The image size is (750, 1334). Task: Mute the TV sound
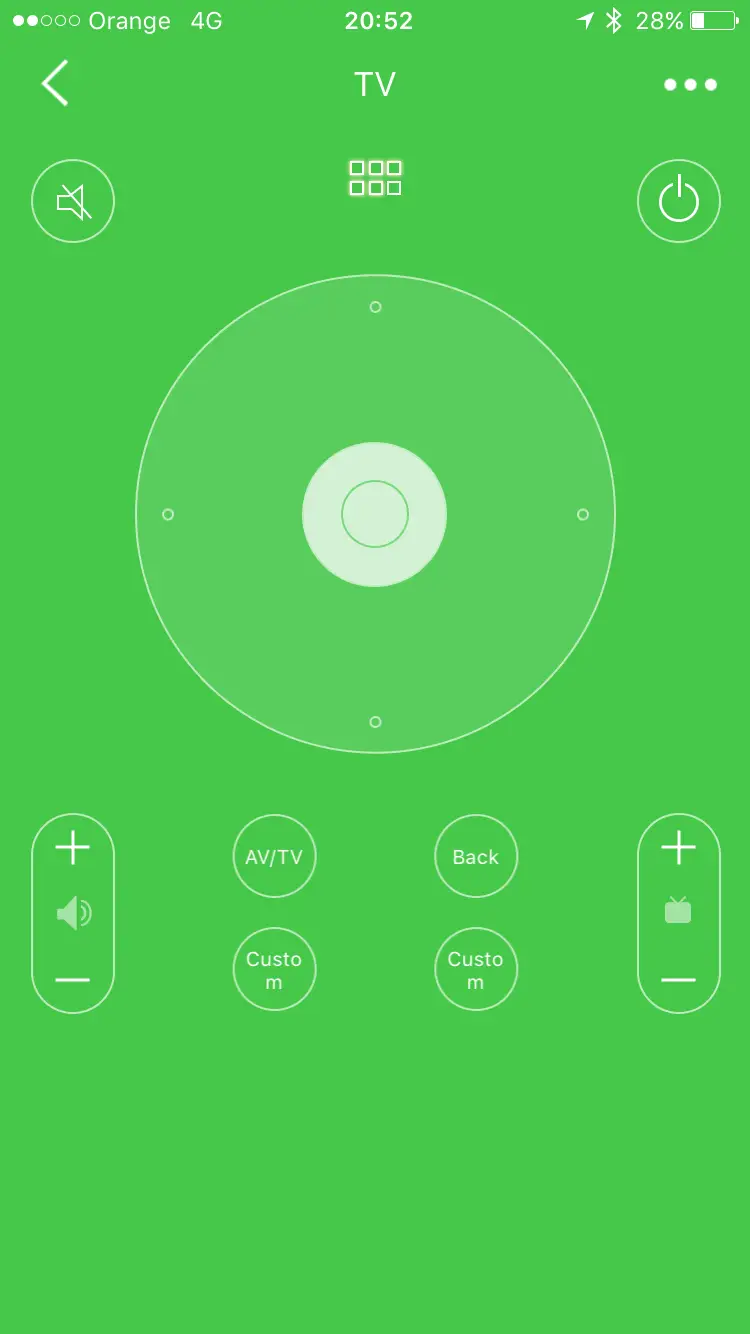pos(73,202)
